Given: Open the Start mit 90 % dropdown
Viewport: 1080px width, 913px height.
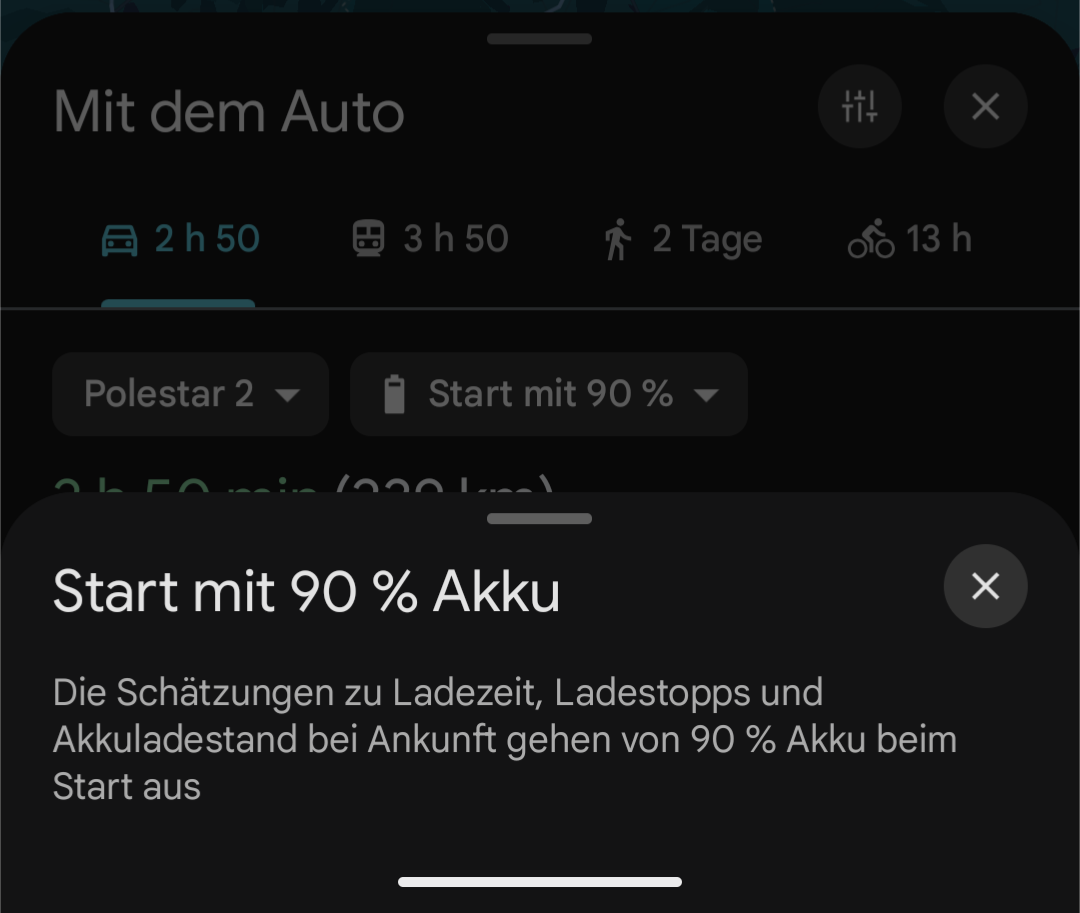Looking at the screenshot, I should tap(549, 394).
